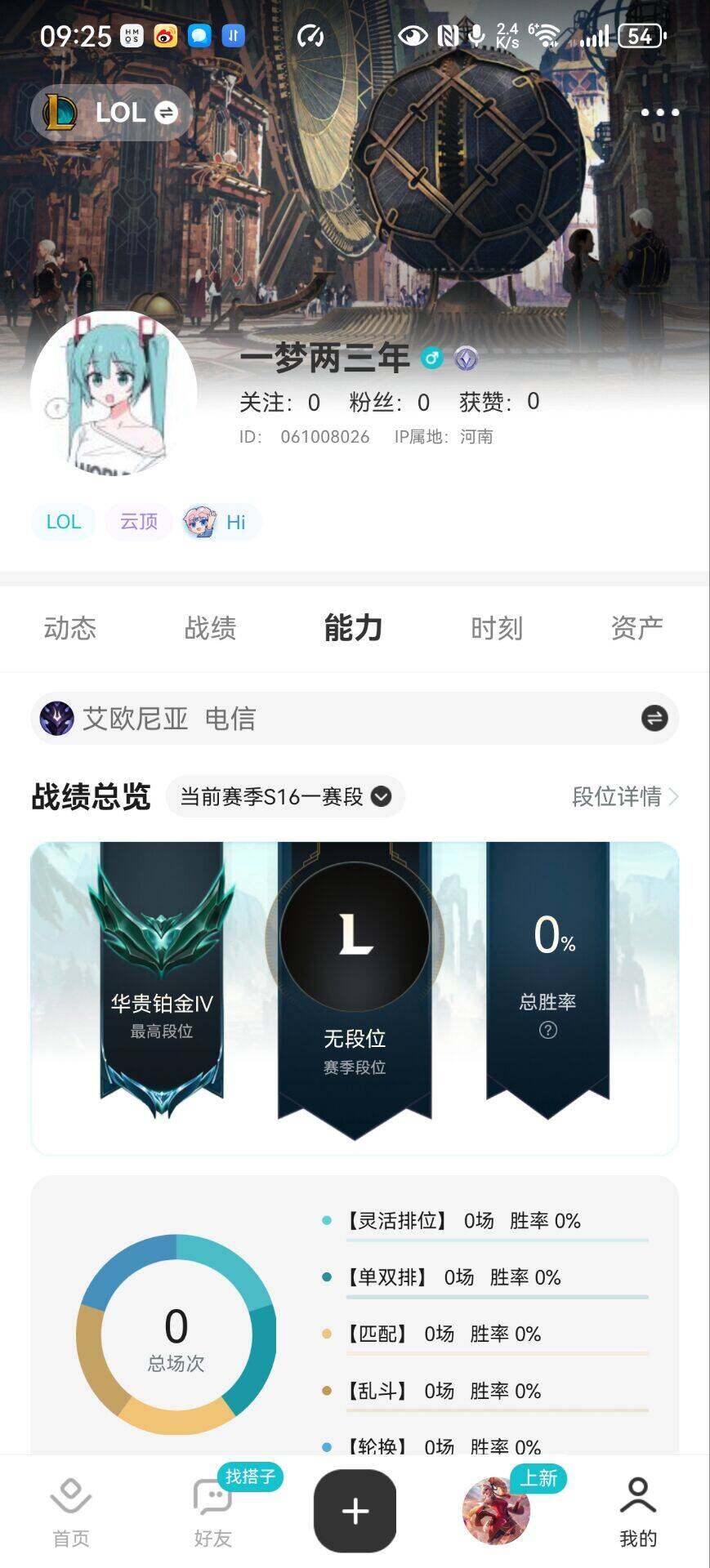This screenshot has width=710, height=1568.
Task: Open the 上新 champion avatar tab
Action: tap(496, 1510)
